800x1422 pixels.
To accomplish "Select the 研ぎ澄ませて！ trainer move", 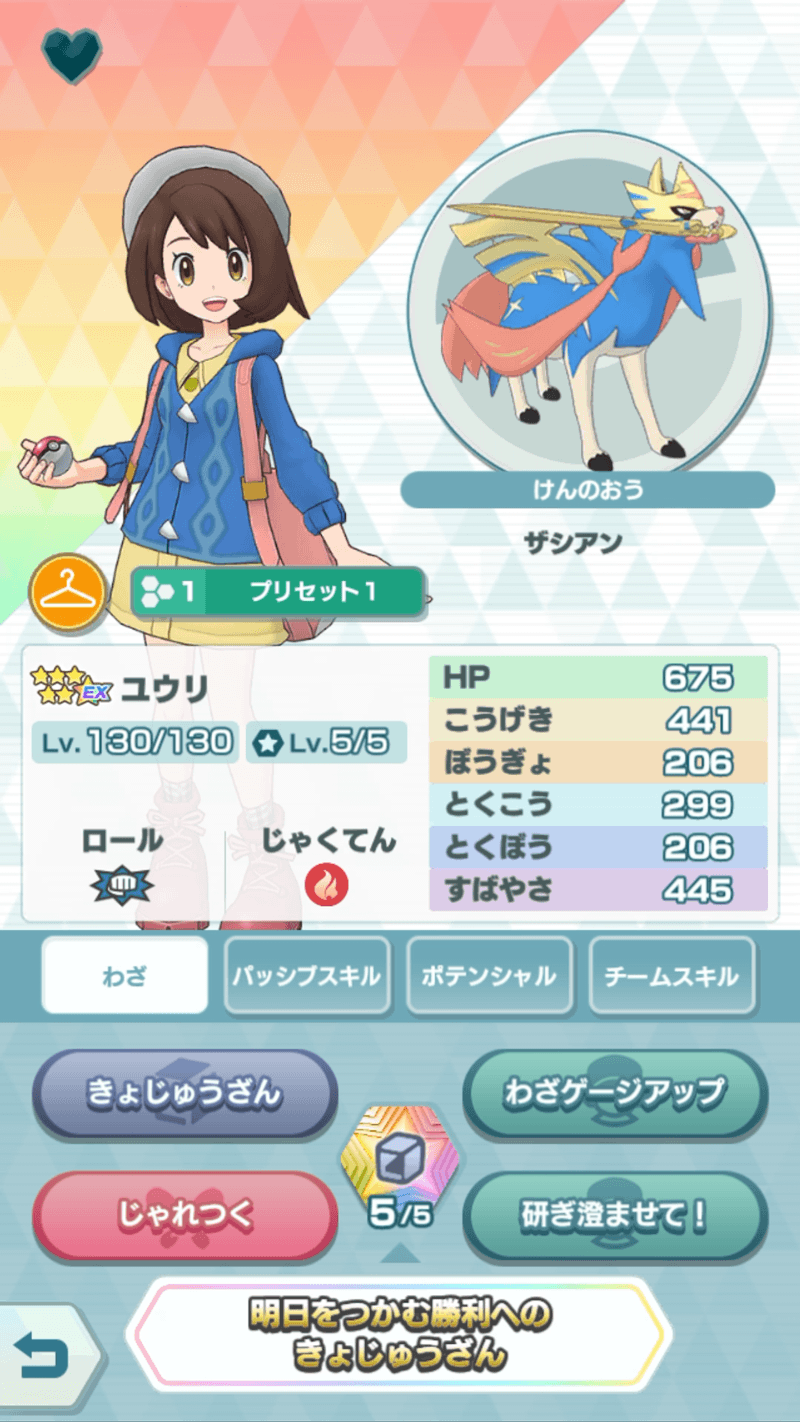I will (x=614, y=1215).
